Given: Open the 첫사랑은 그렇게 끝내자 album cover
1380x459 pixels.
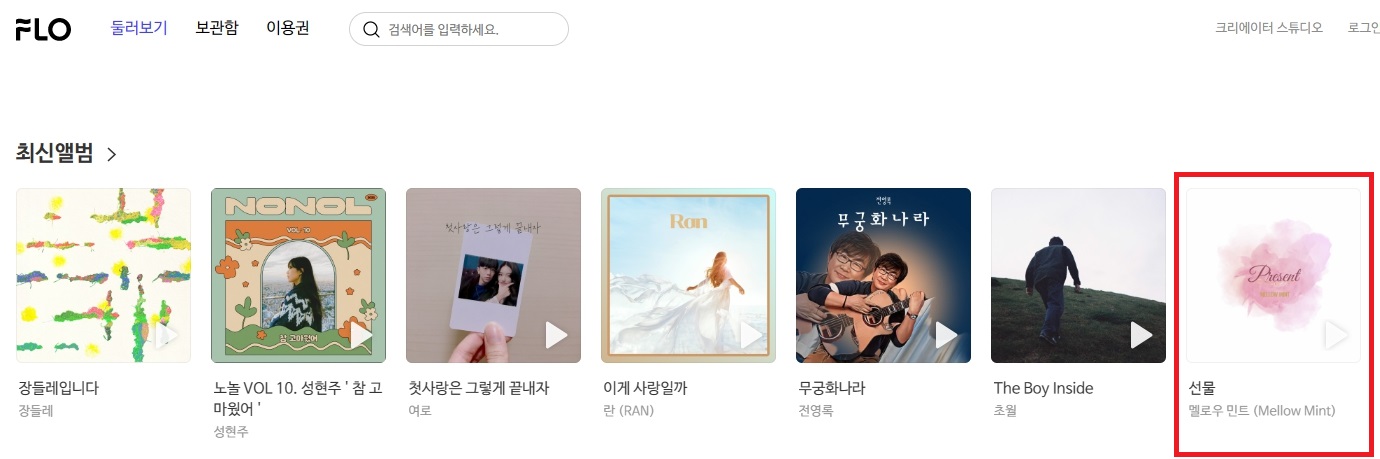Looking at the screenshot, I should [493, 275].
